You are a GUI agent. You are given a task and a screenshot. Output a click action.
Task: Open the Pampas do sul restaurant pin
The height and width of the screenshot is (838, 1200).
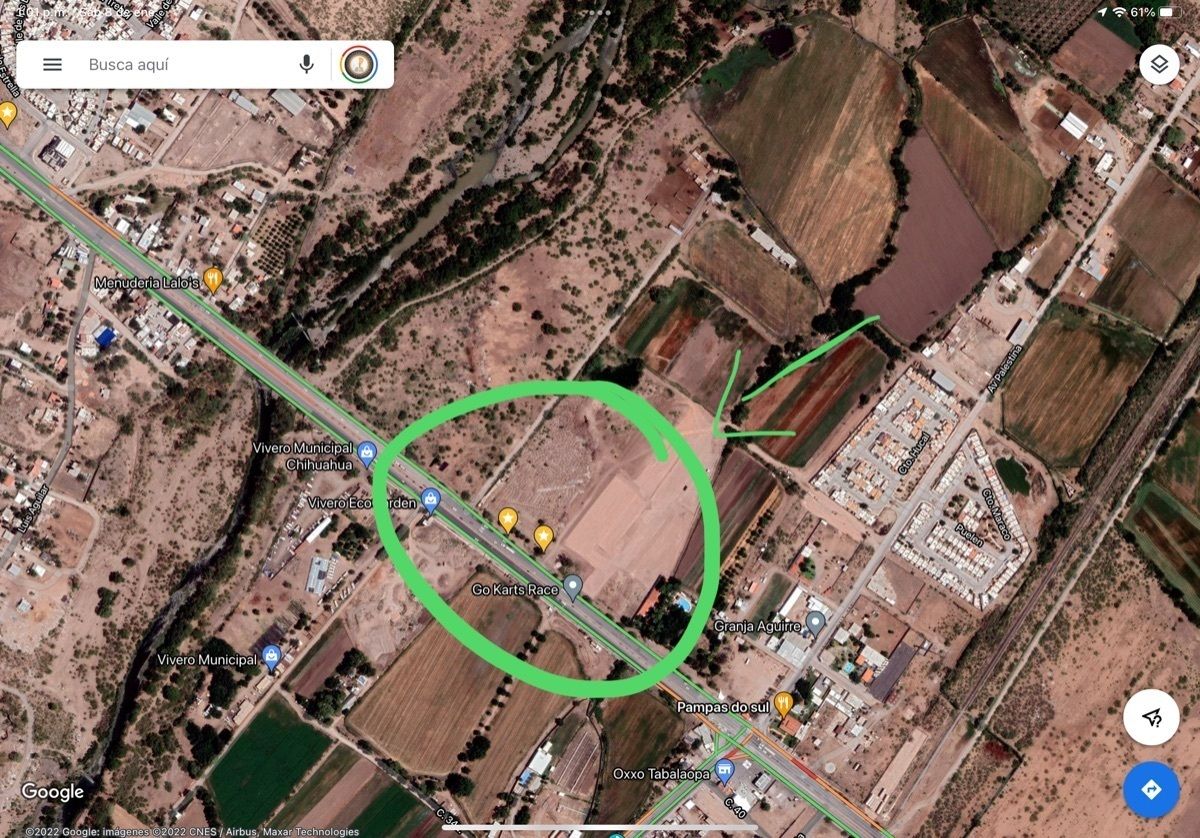[x=783, y=703]
